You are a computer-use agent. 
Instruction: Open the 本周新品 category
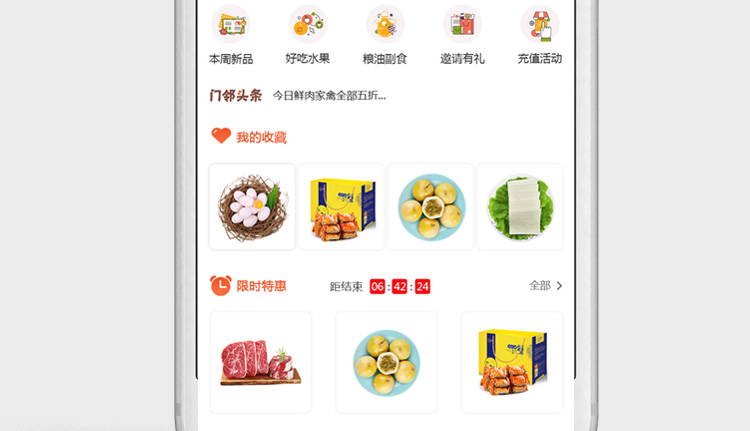pyautogui.click(x=231, y=33)
